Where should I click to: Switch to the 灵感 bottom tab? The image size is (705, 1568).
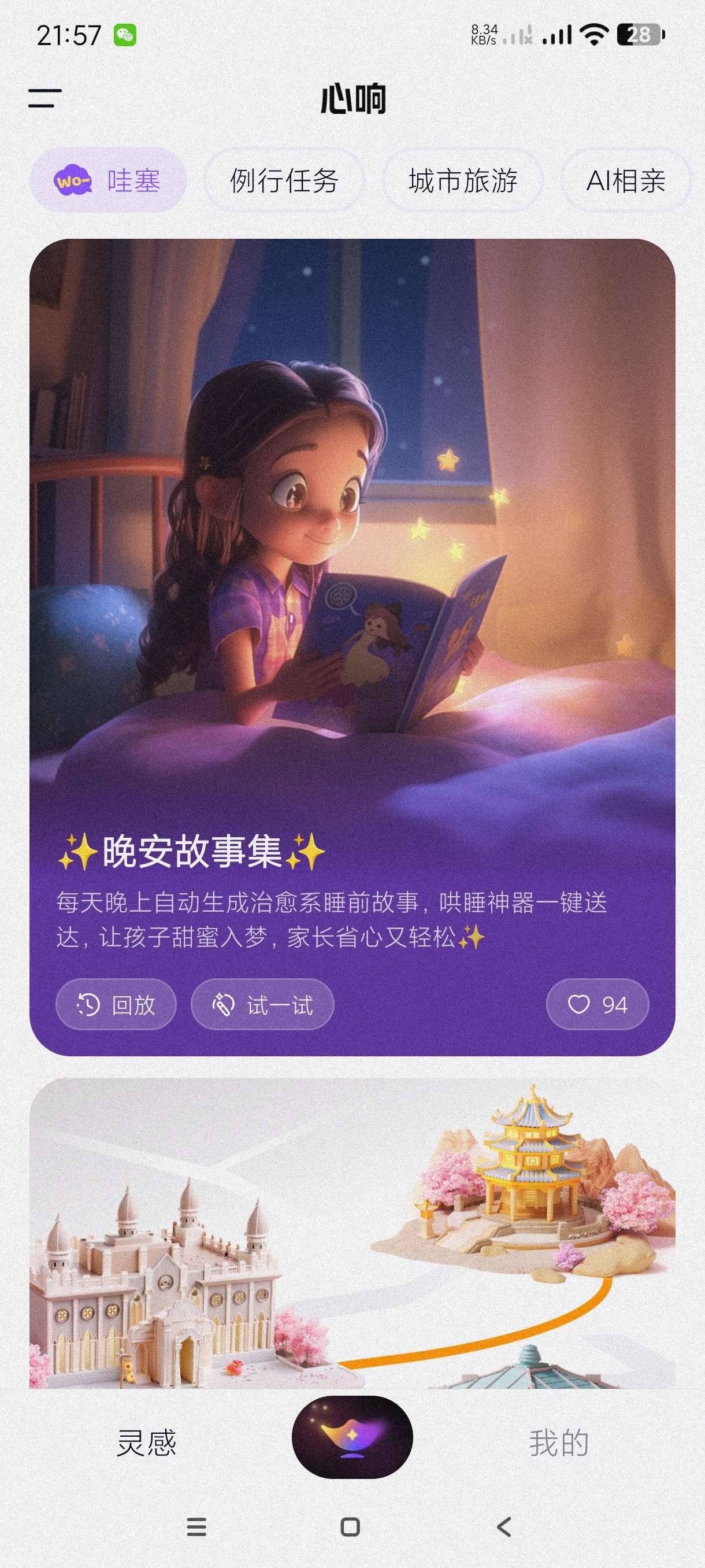pyautogui.click(x=146, y=1443)
